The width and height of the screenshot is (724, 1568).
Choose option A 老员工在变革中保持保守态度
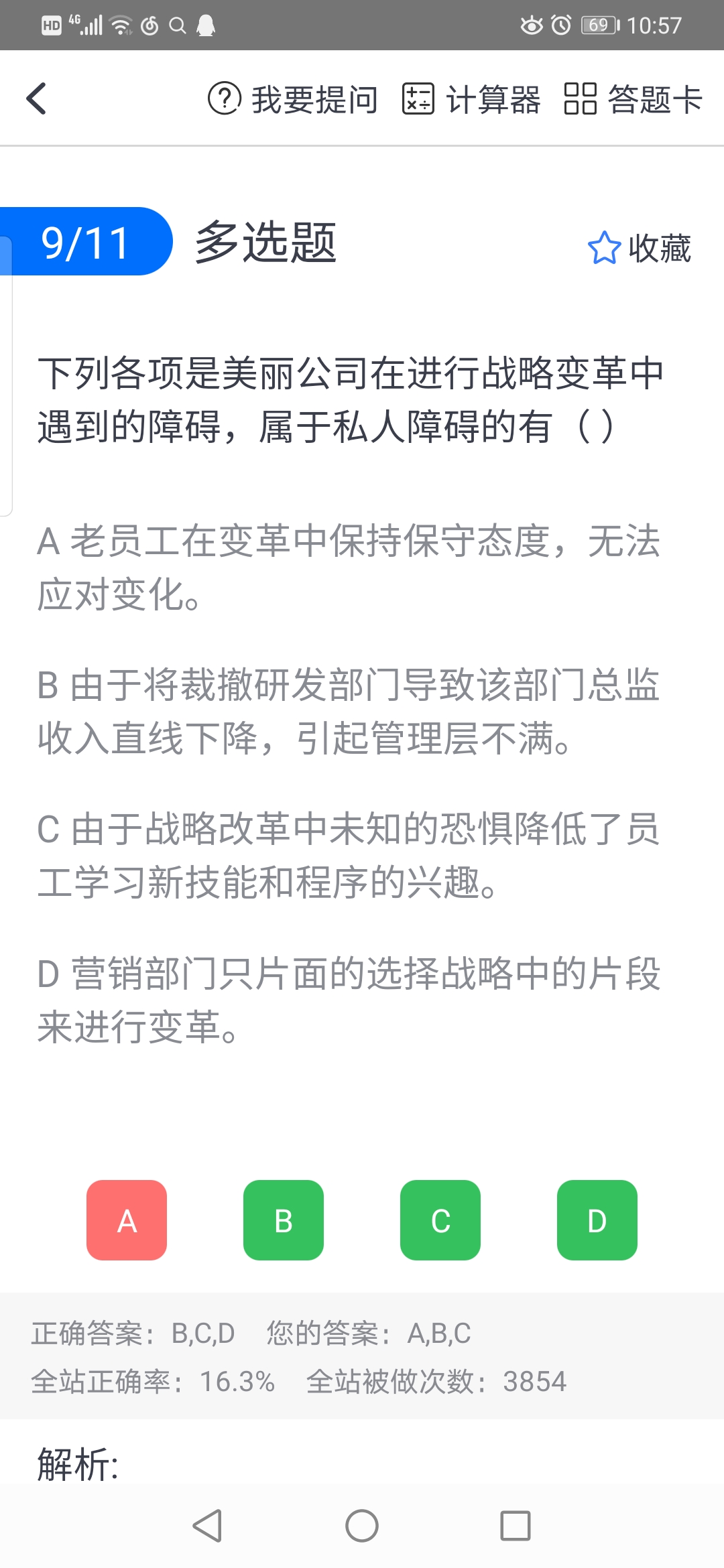coord(349,568)
